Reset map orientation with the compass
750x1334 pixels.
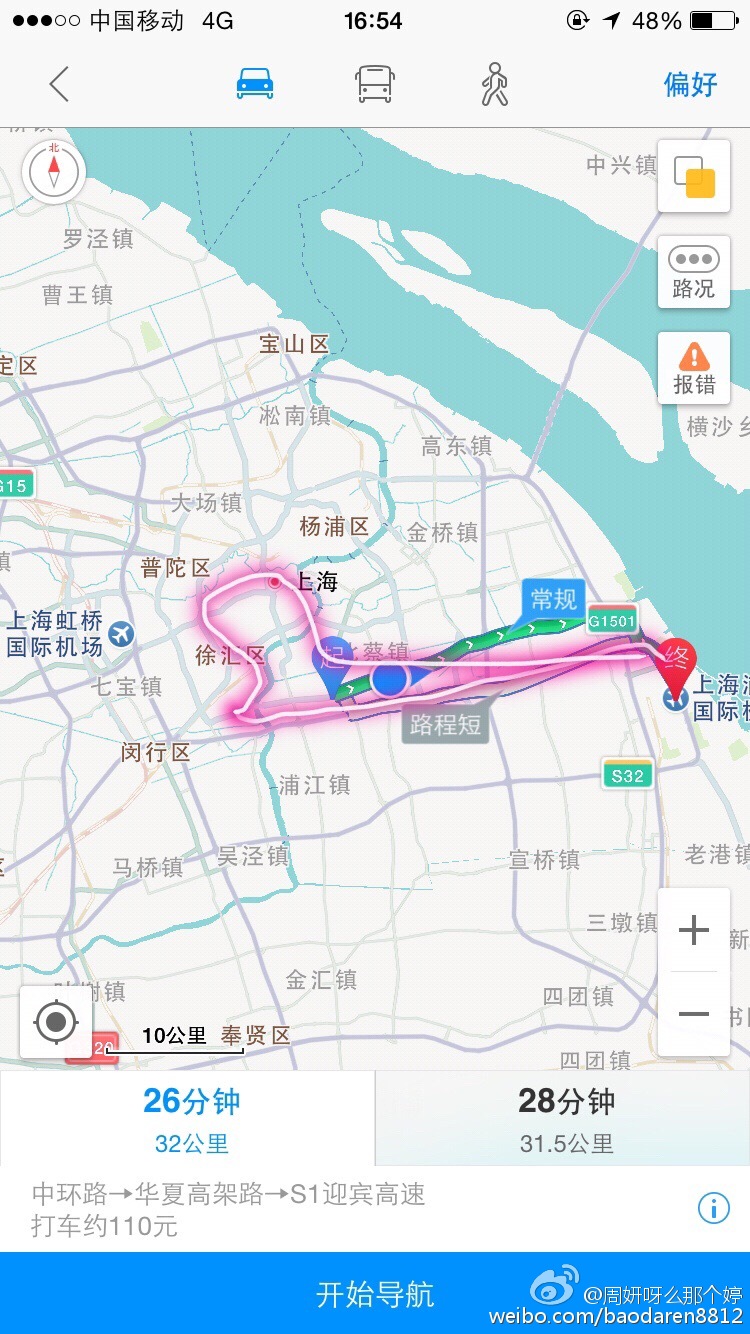[54, 171]
